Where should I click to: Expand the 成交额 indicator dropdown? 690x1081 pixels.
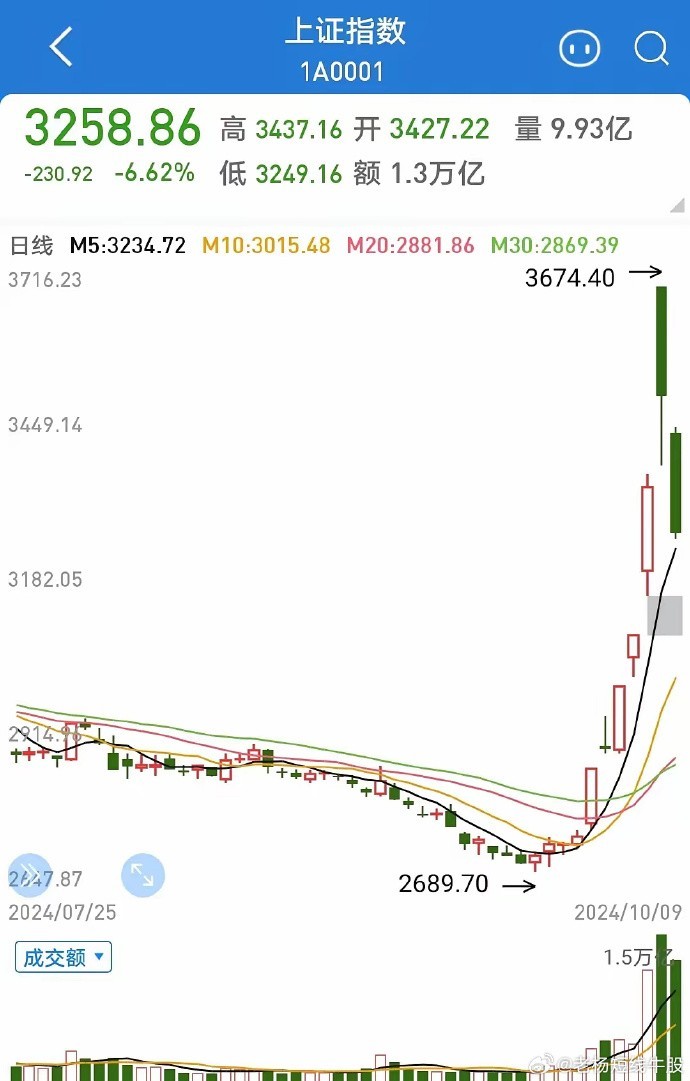point(63,957)
